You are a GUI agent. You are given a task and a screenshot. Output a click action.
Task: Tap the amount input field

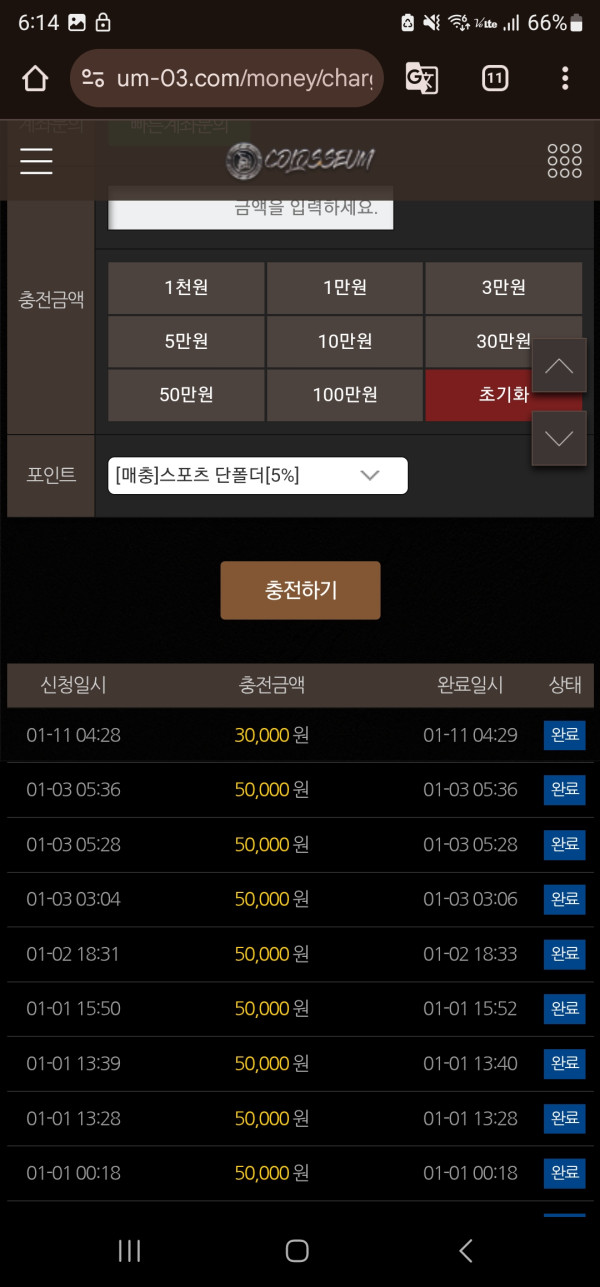(x=250, y=210)
